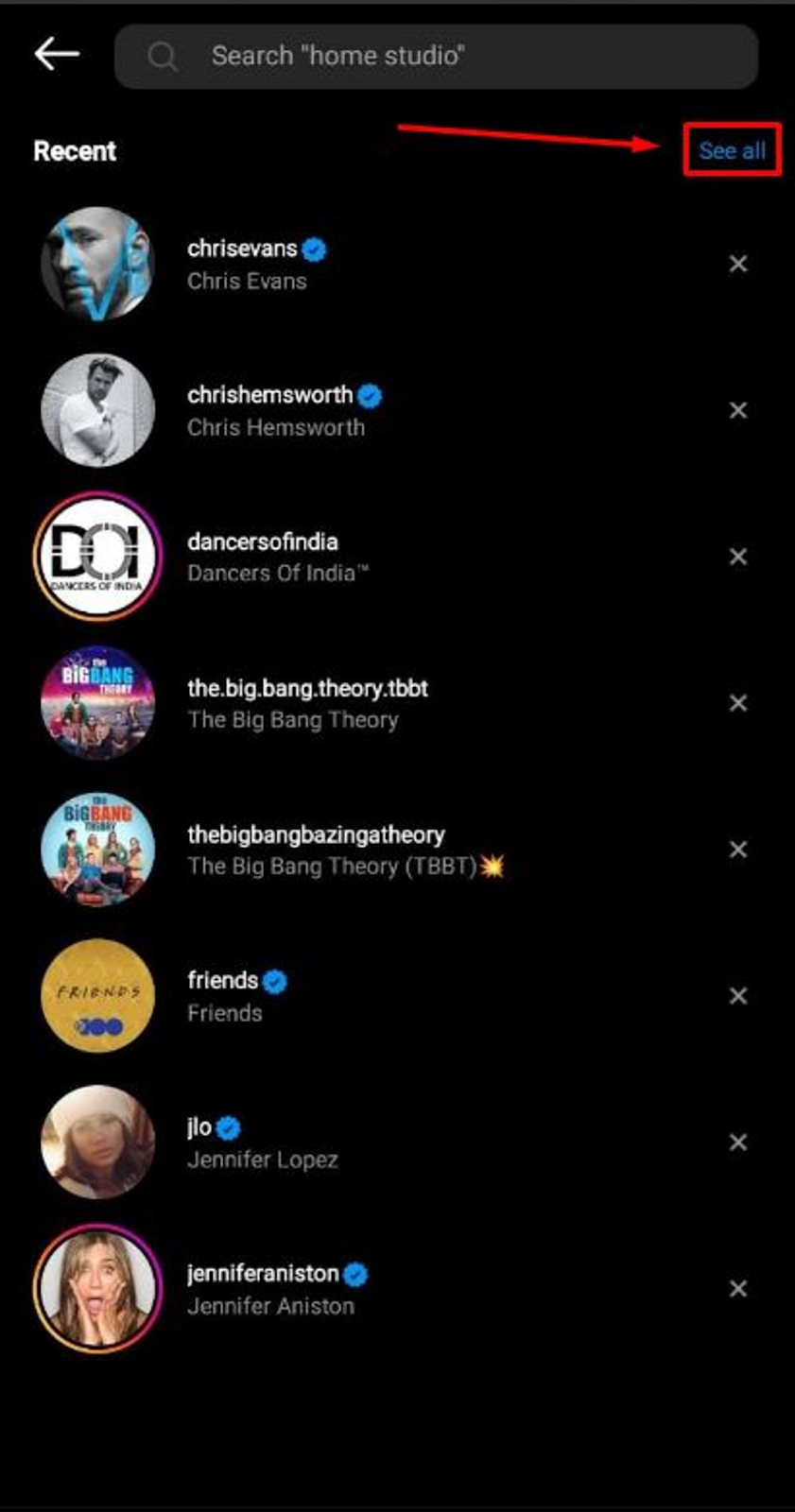The width and height of the screenshot is (795, 1512).
Task: Remove chrishemsworth from recent searches
Action: [x=738, y=410]
